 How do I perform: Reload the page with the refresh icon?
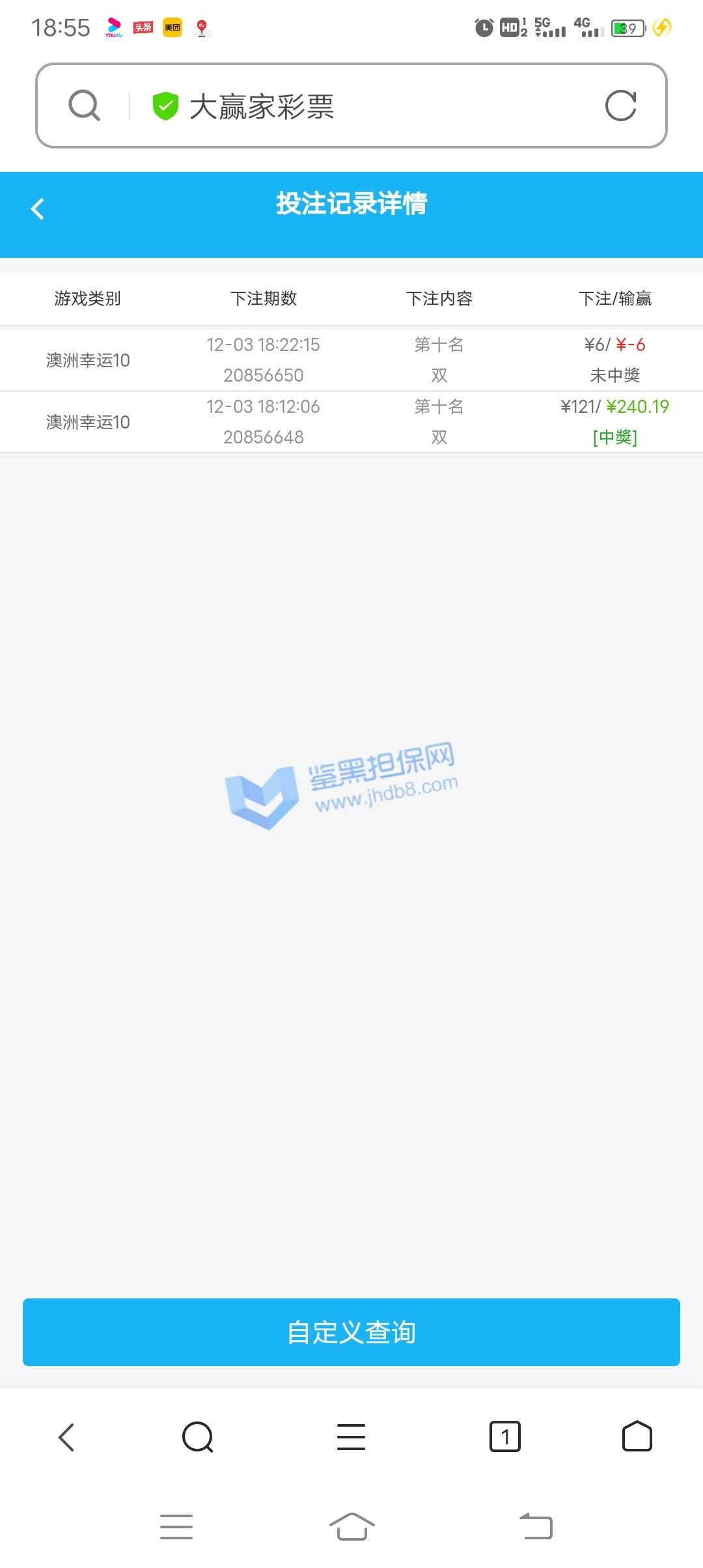point(620,105)
